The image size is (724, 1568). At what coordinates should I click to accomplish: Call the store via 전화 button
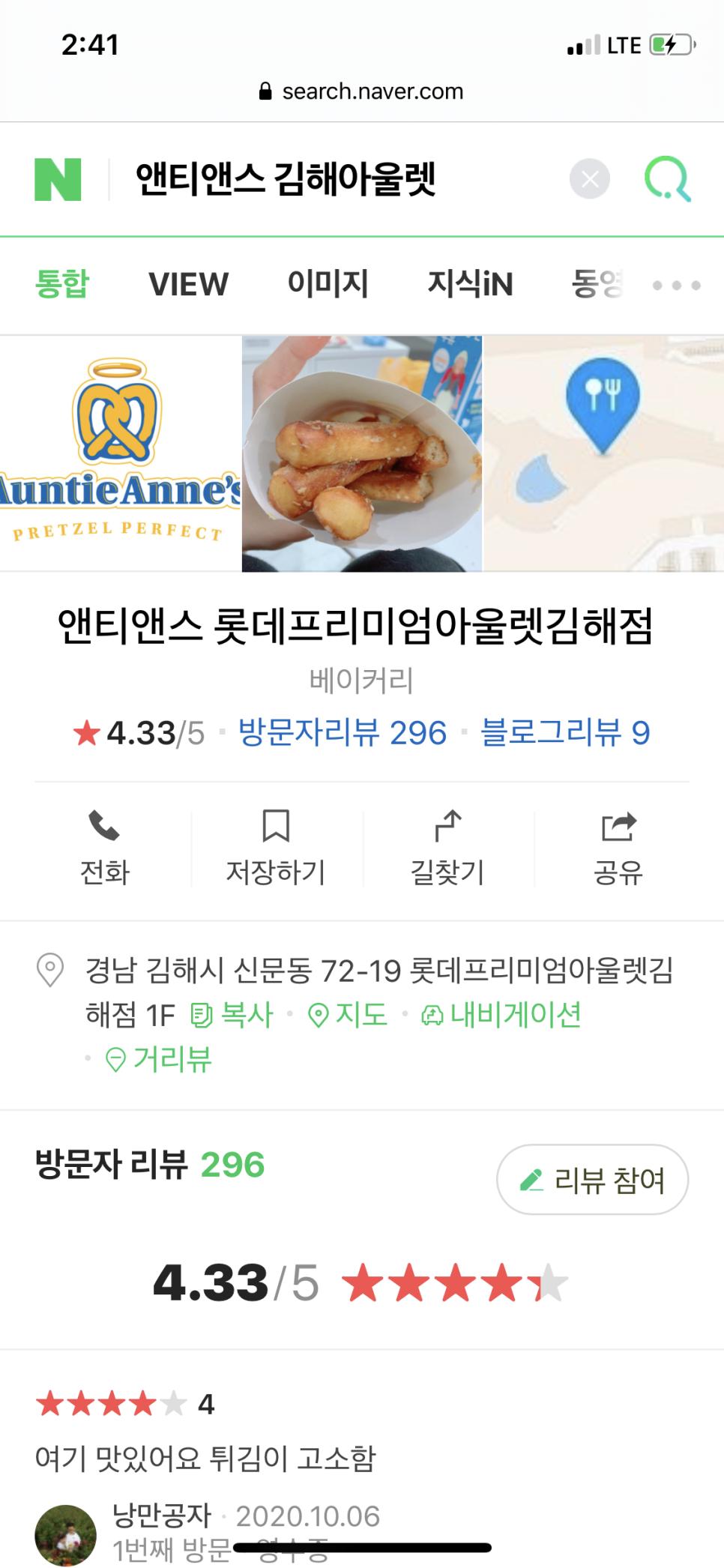[105, 848]
